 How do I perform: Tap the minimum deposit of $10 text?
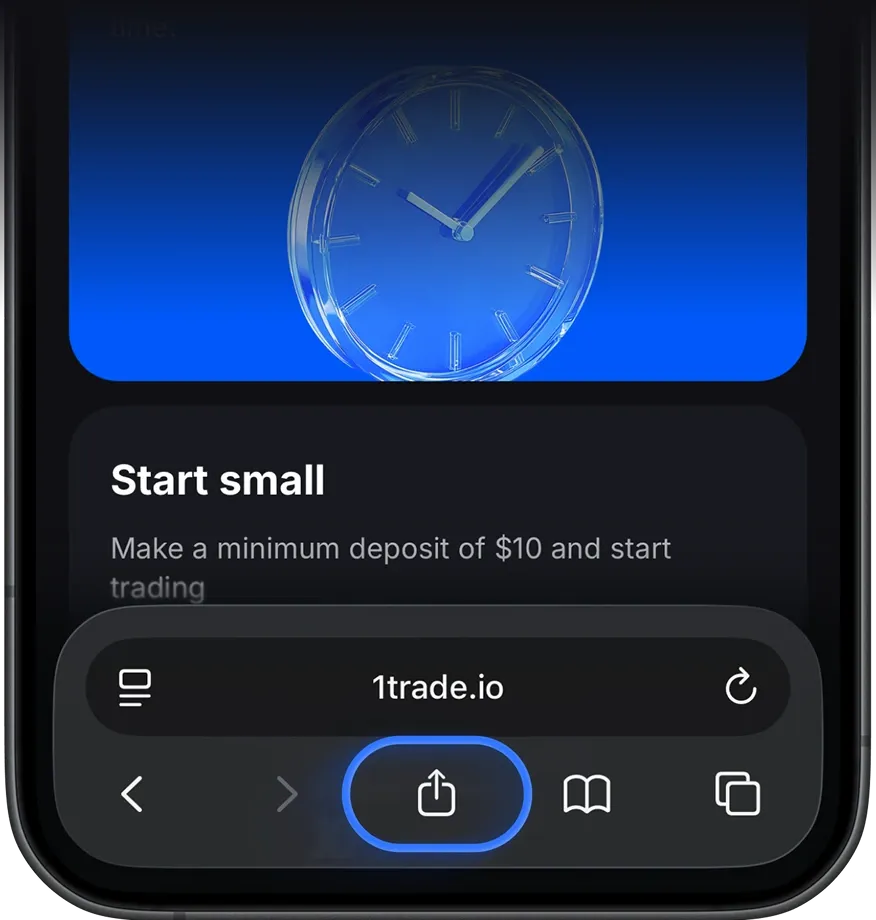coord(391,548)
